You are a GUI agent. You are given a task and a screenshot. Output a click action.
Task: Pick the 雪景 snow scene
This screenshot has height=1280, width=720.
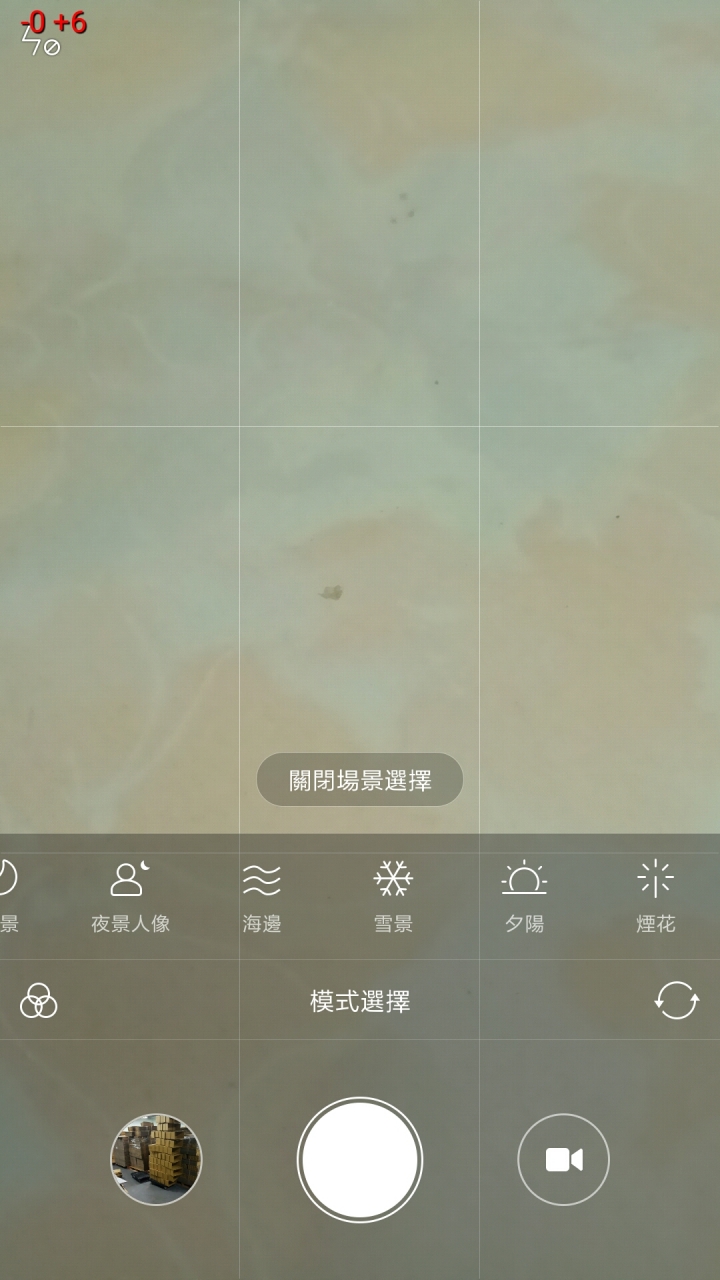[x=393, y=897]
